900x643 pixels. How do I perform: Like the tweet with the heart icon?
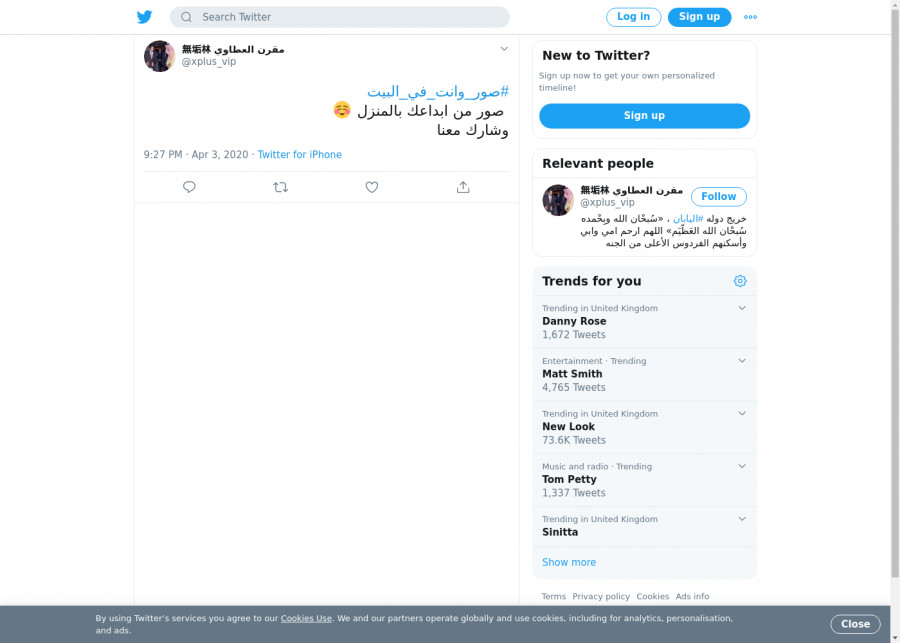pyautogui.click(x=371, y=187)
